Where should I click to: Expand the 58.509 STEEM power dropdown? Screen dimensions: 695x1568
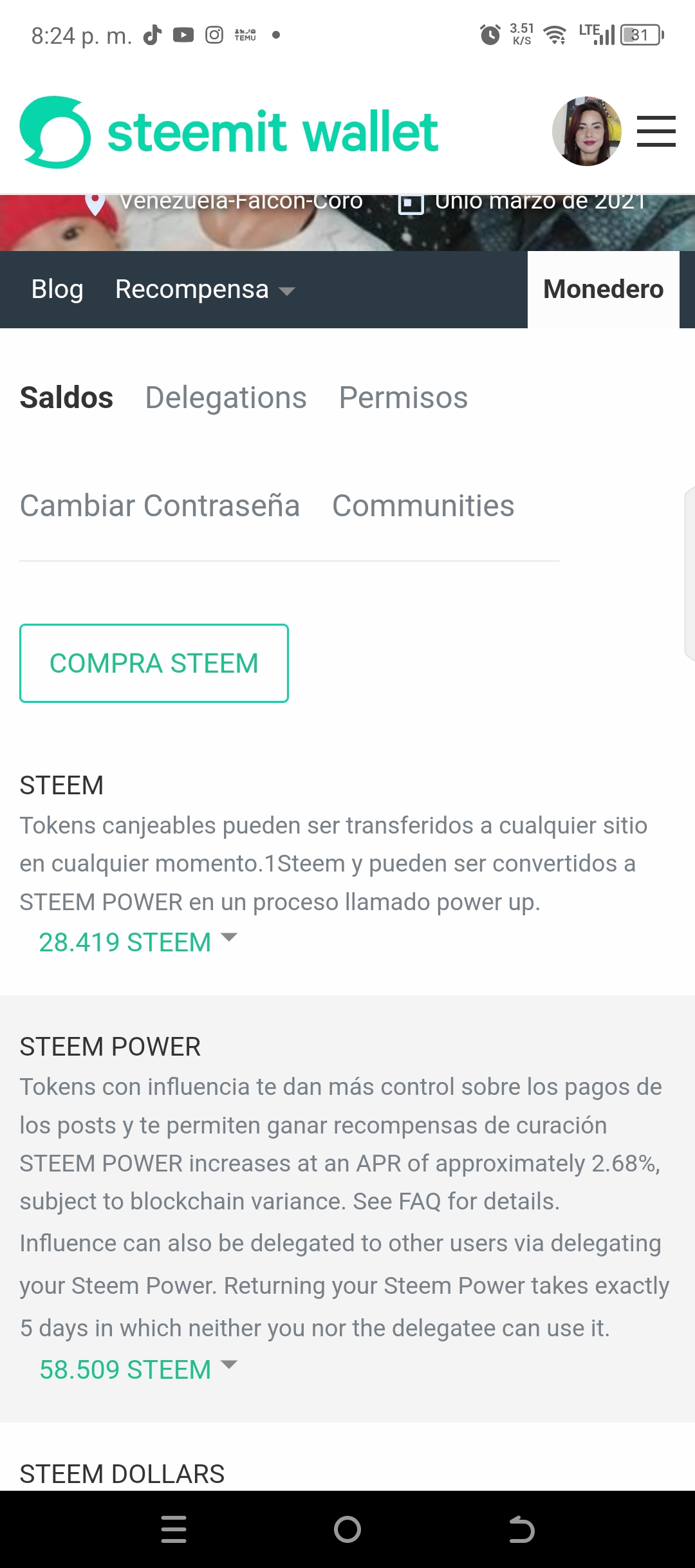pyautogui.click(x=138, y=1369)
